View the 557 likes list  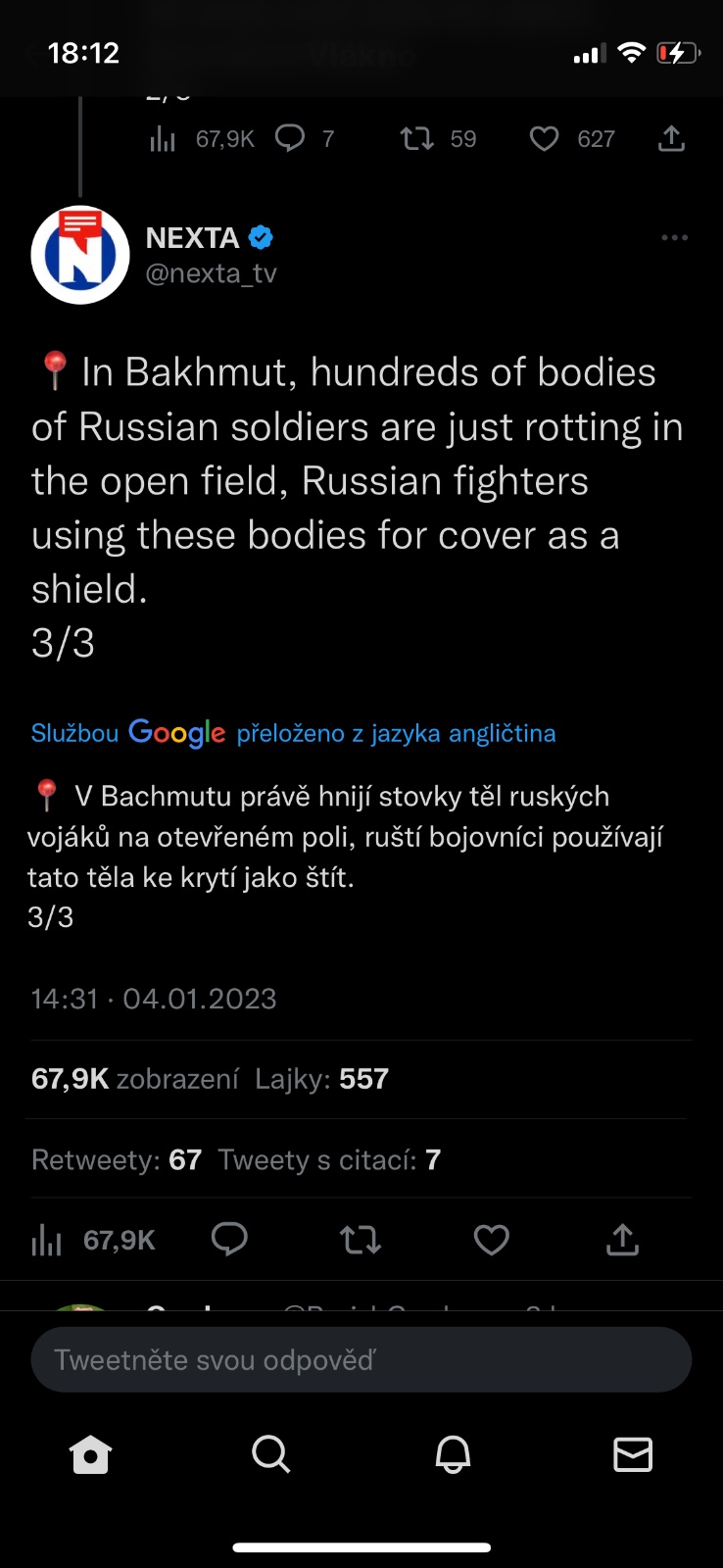pyautogui.click(x=321, y=1079)
